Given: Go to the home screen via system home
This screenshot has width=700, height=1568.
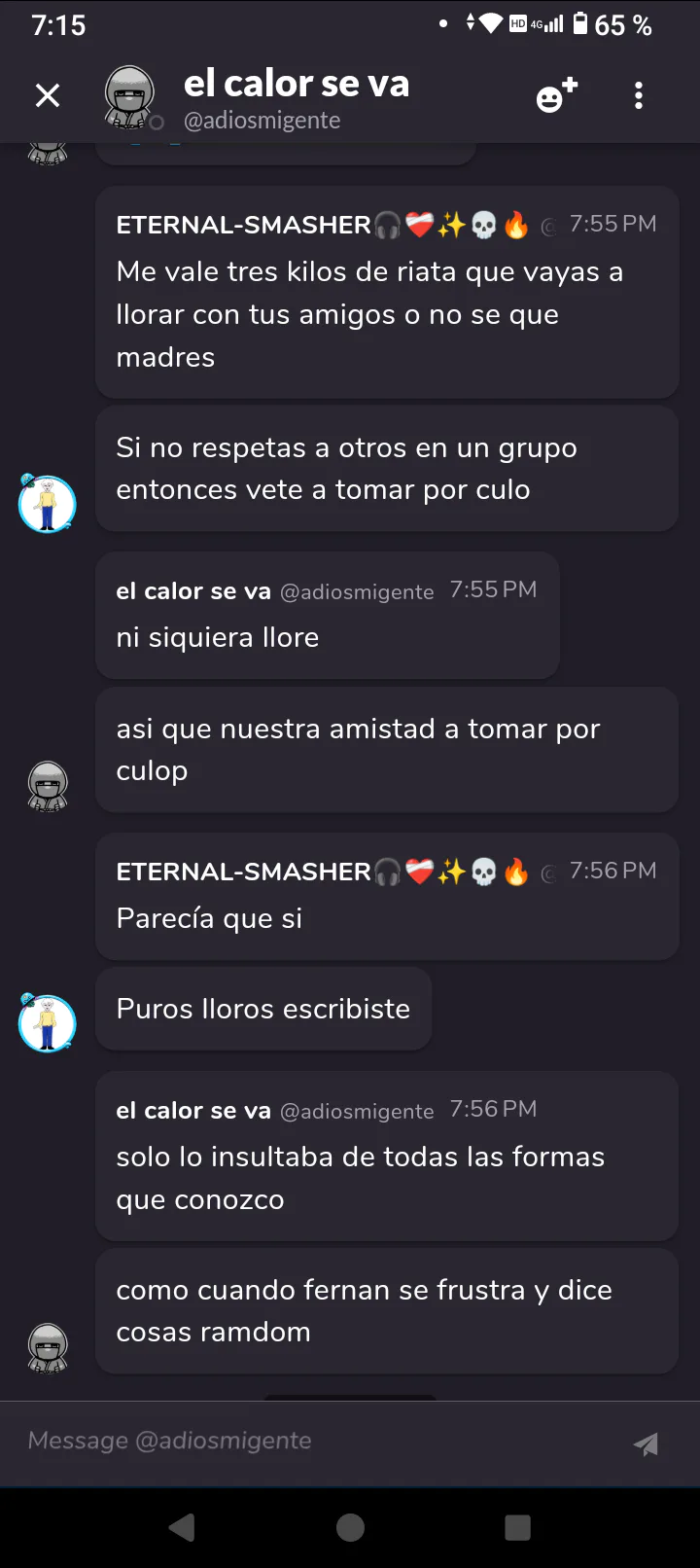Looking at the screenshot, I should click(x=350, y=1527).
